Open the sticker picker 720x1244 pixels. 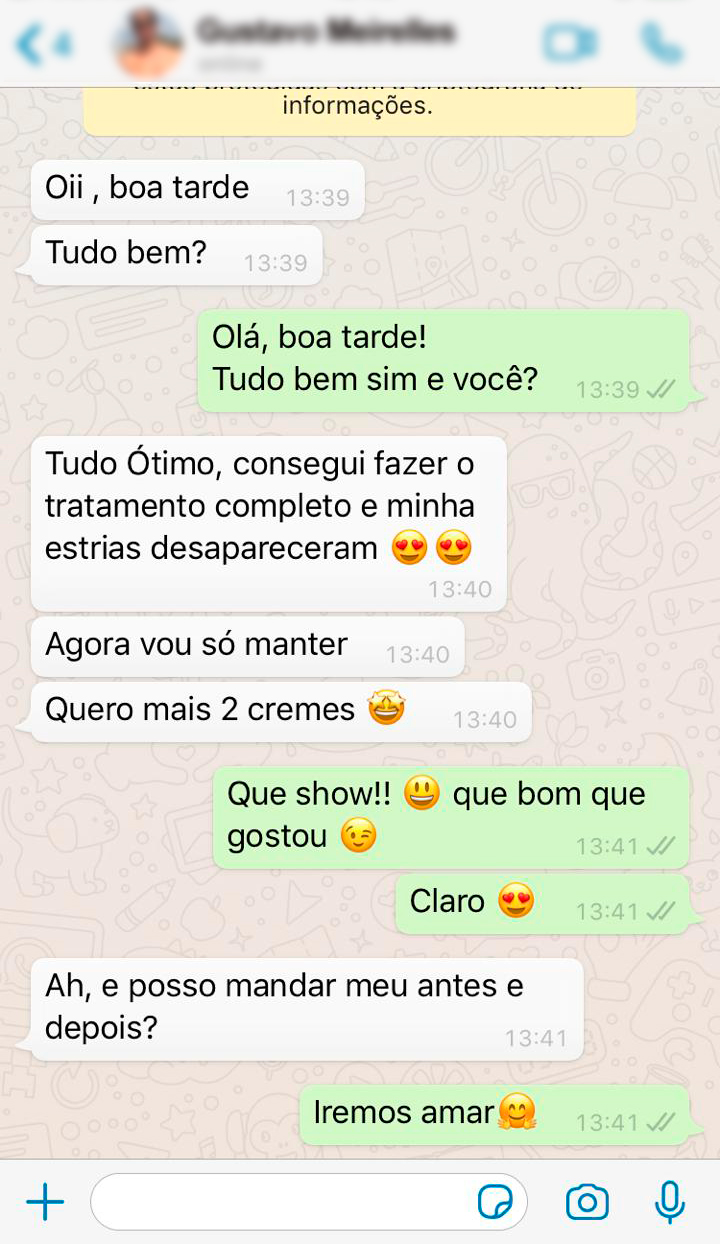pyautogui.click(x=495, y=1201)
